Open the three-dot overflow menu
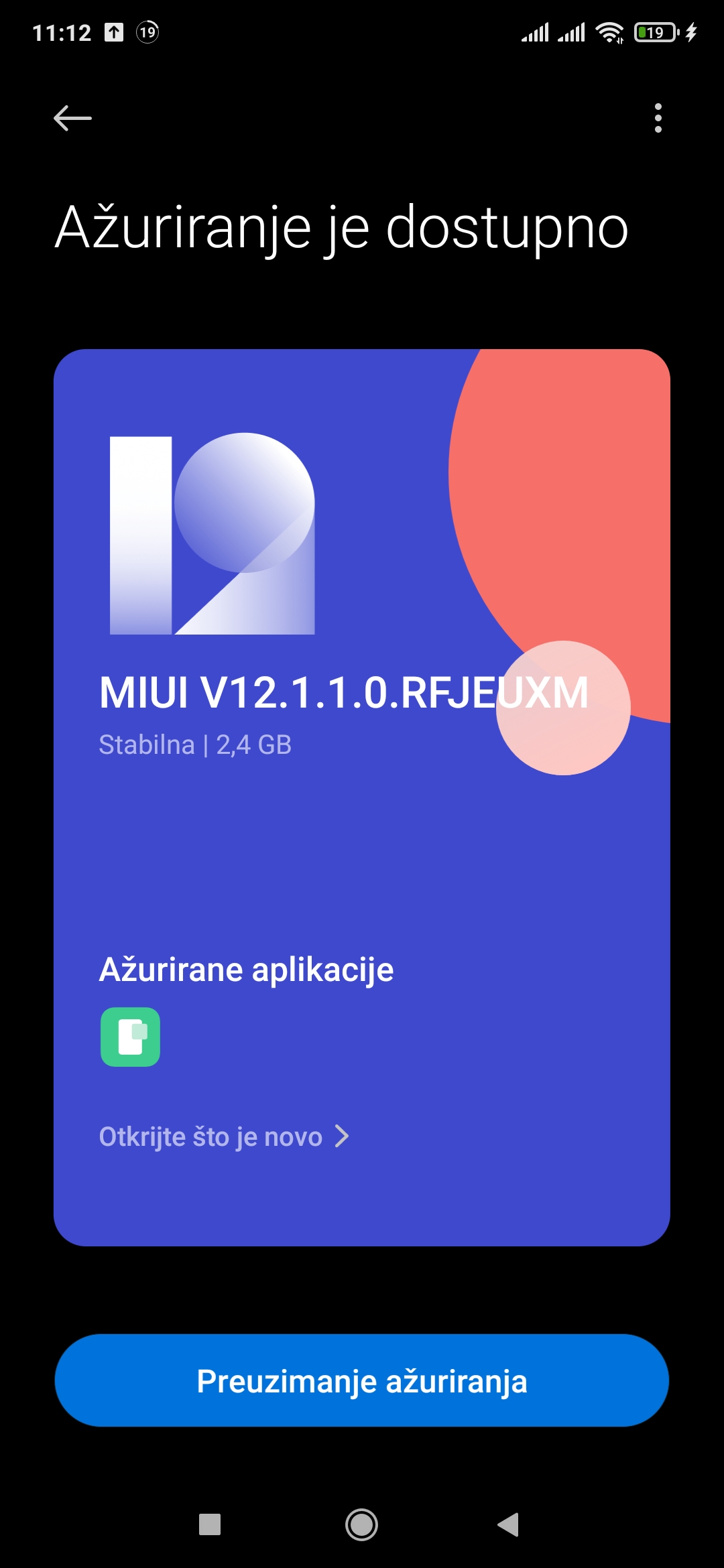The image size is (724, 1568). (658, 119)
